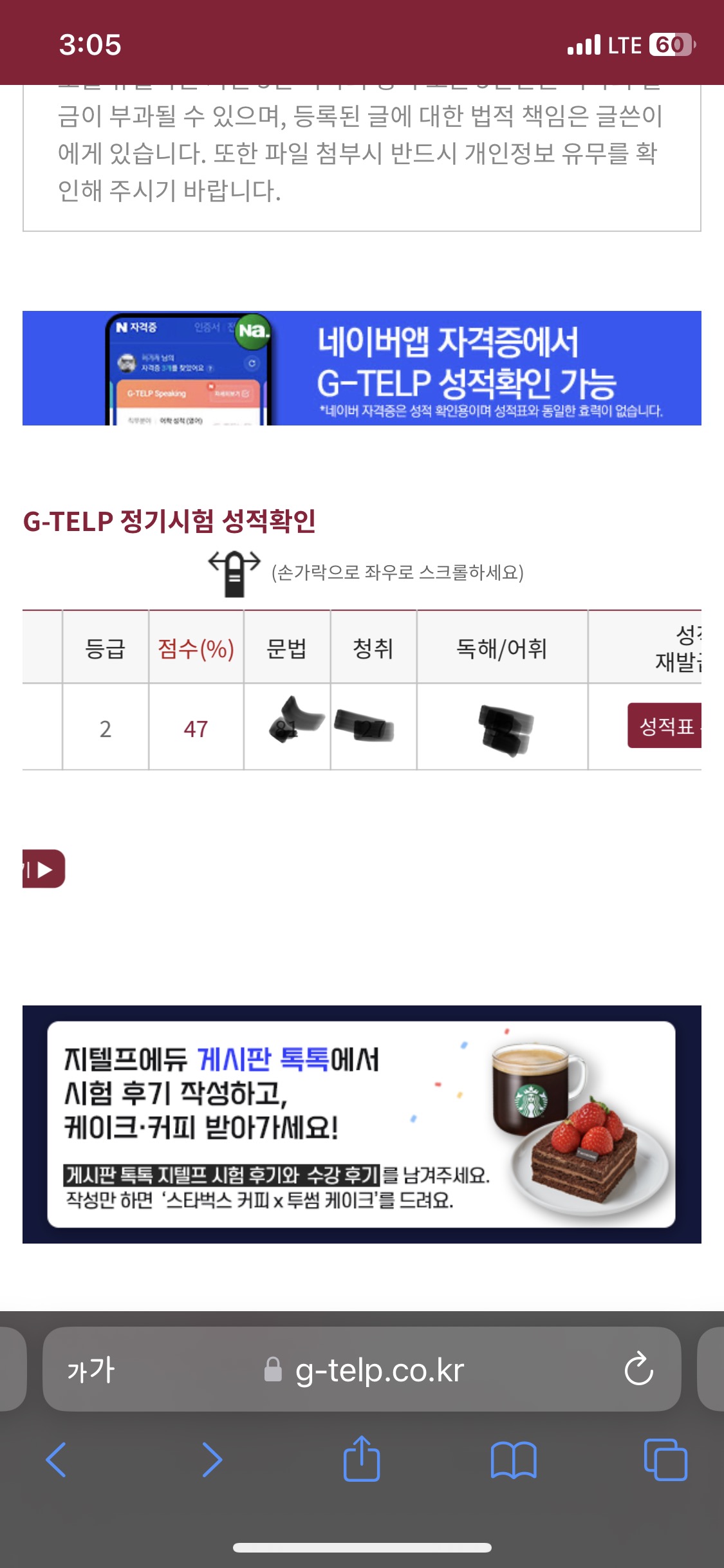Tap the partially hidden button with arrow
Viewport: 724px width, 1568px height.
coord(43,869)
